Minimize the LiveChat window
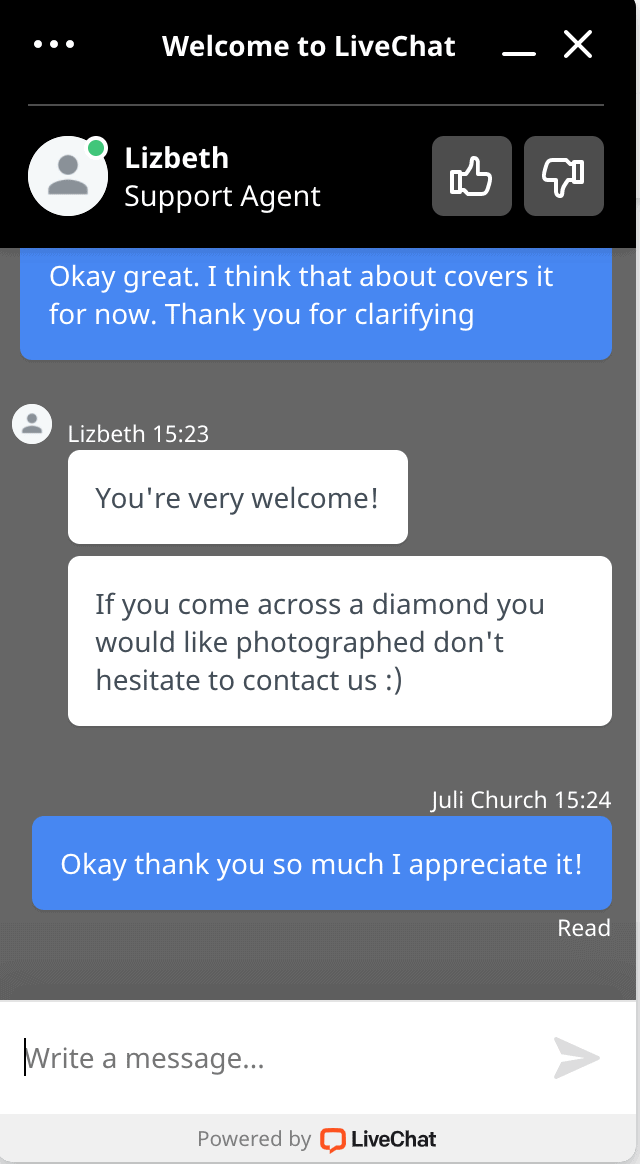Screen dimensions: 640x1164 coord(519,46)
